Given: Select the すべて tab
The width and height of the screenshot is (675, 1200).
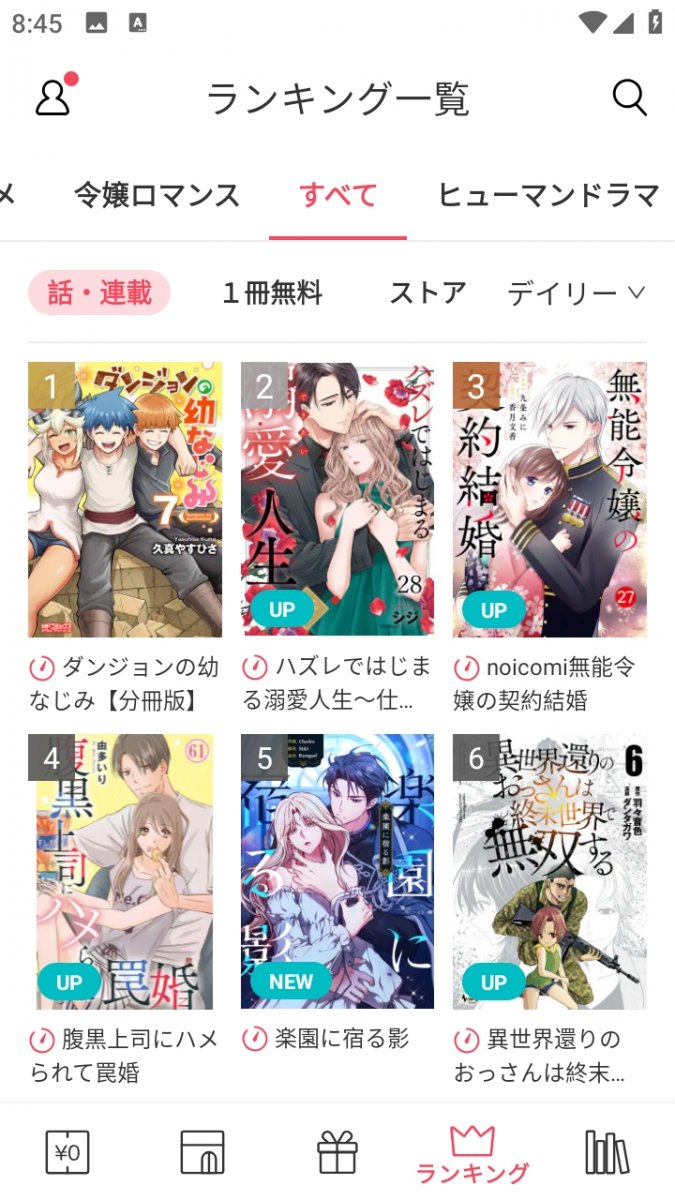Looking at the screenshot, I should 338,194.
